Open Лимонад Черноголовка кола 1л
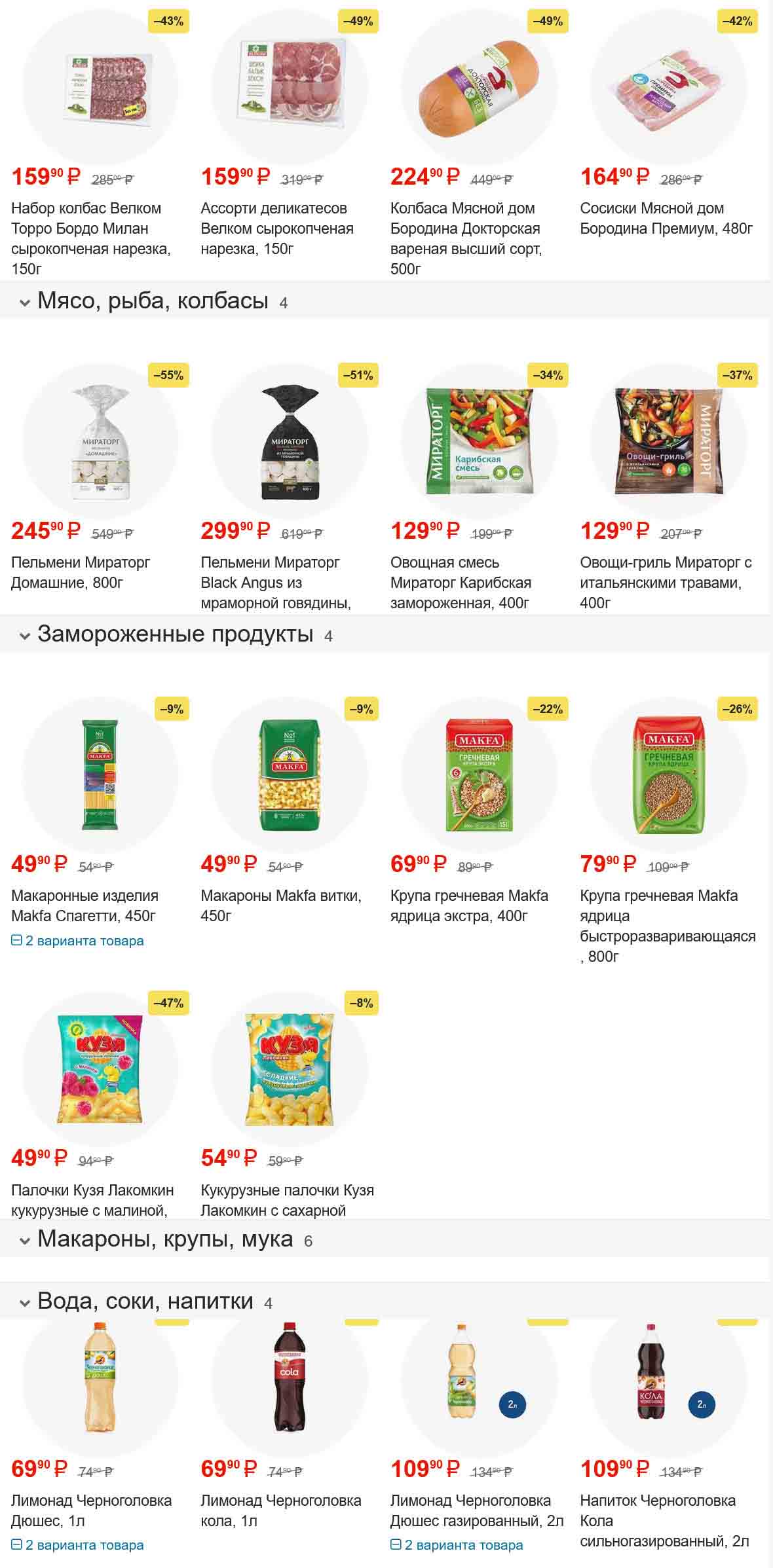 click(281, 1510)
